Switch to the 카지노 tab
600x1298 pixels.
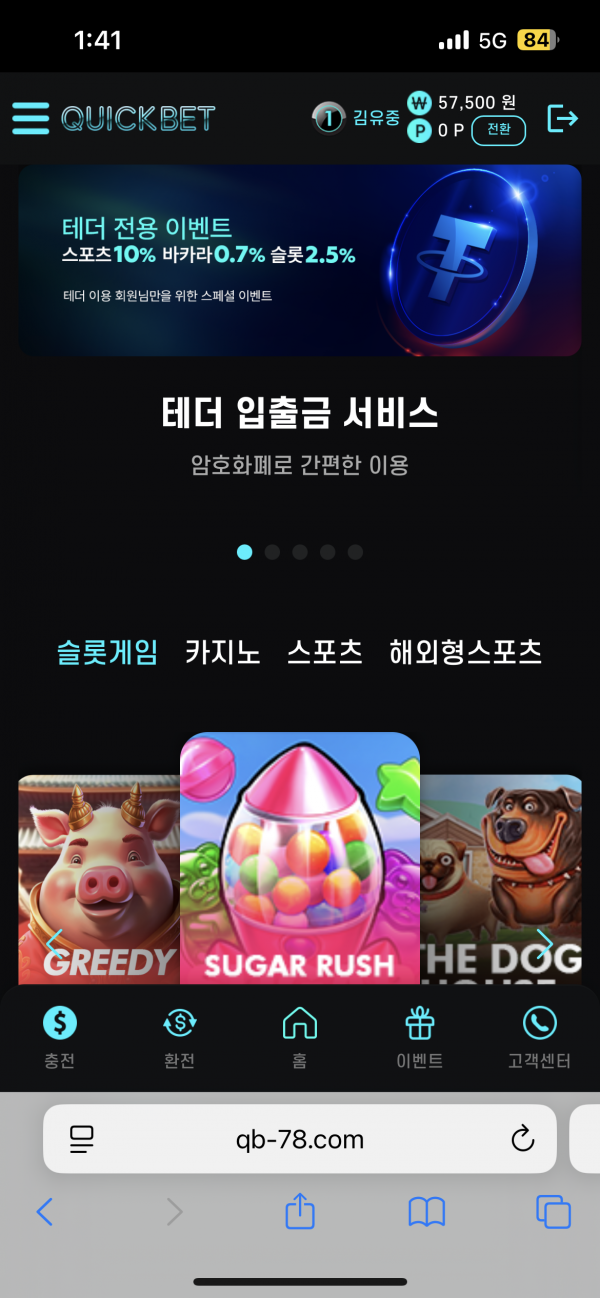[222, 653]
